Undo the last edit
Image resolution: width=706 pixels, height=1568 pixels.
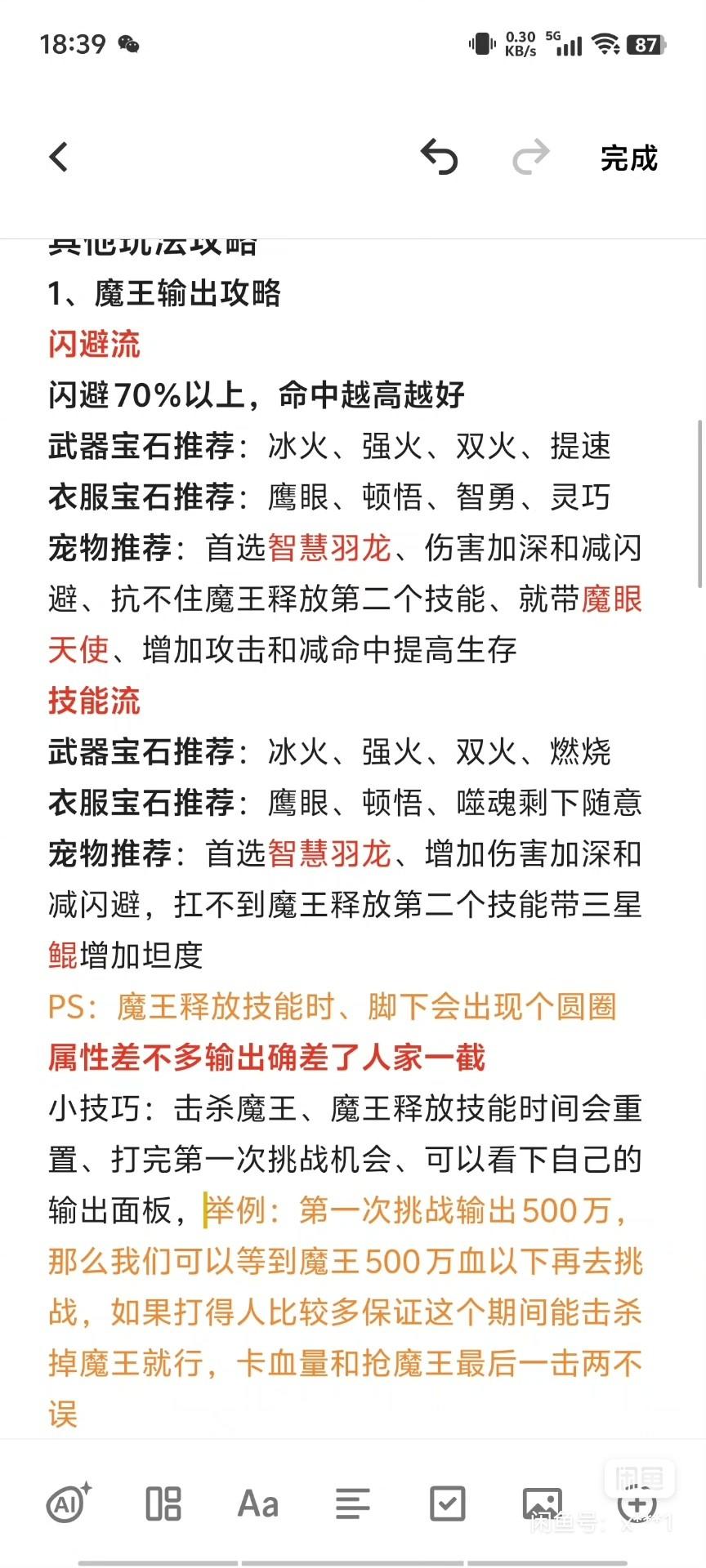[x=440, y=157]
